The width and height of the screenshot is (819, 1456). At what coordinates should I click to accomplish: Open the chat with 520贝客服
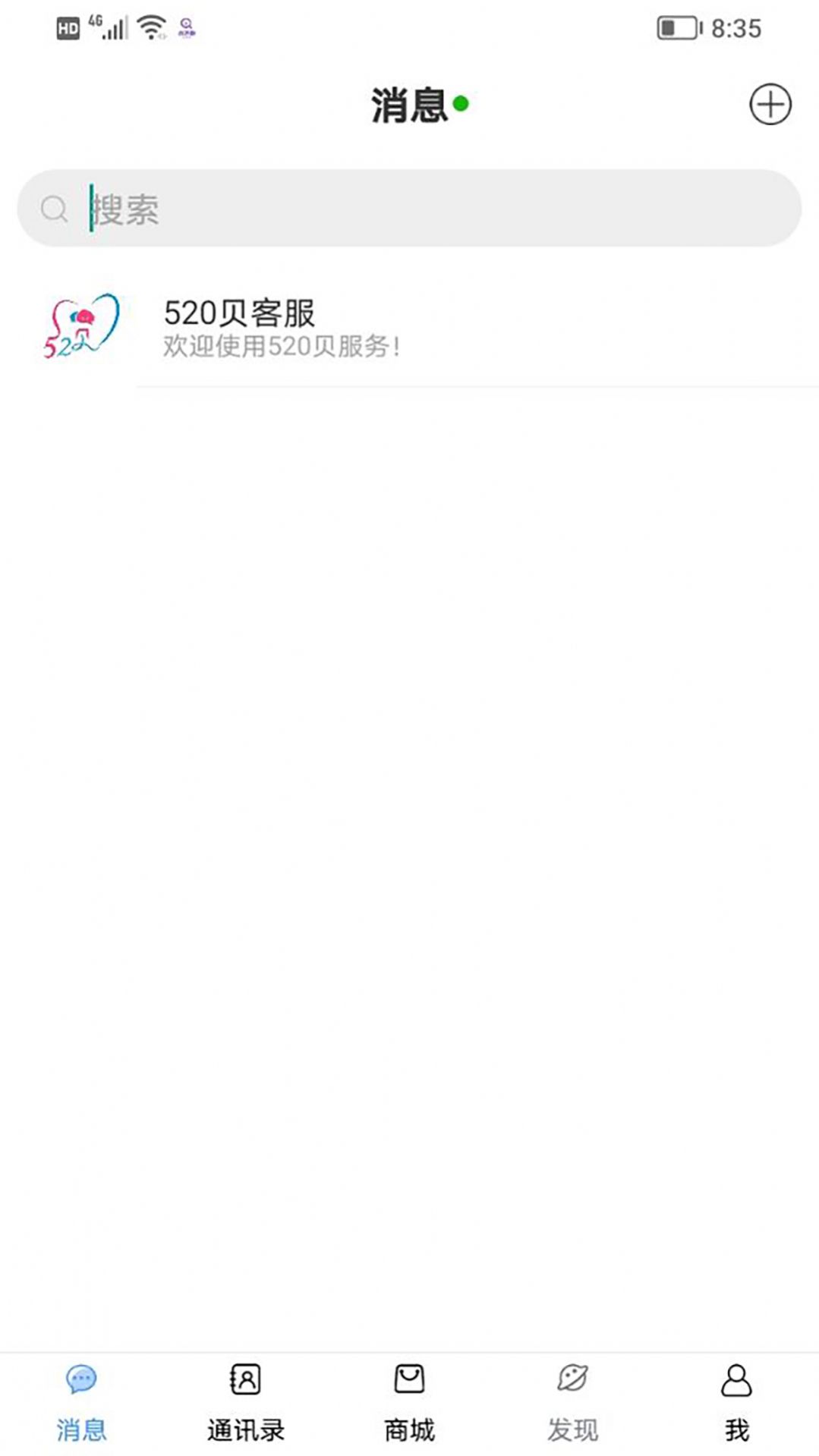coord(409,328)
